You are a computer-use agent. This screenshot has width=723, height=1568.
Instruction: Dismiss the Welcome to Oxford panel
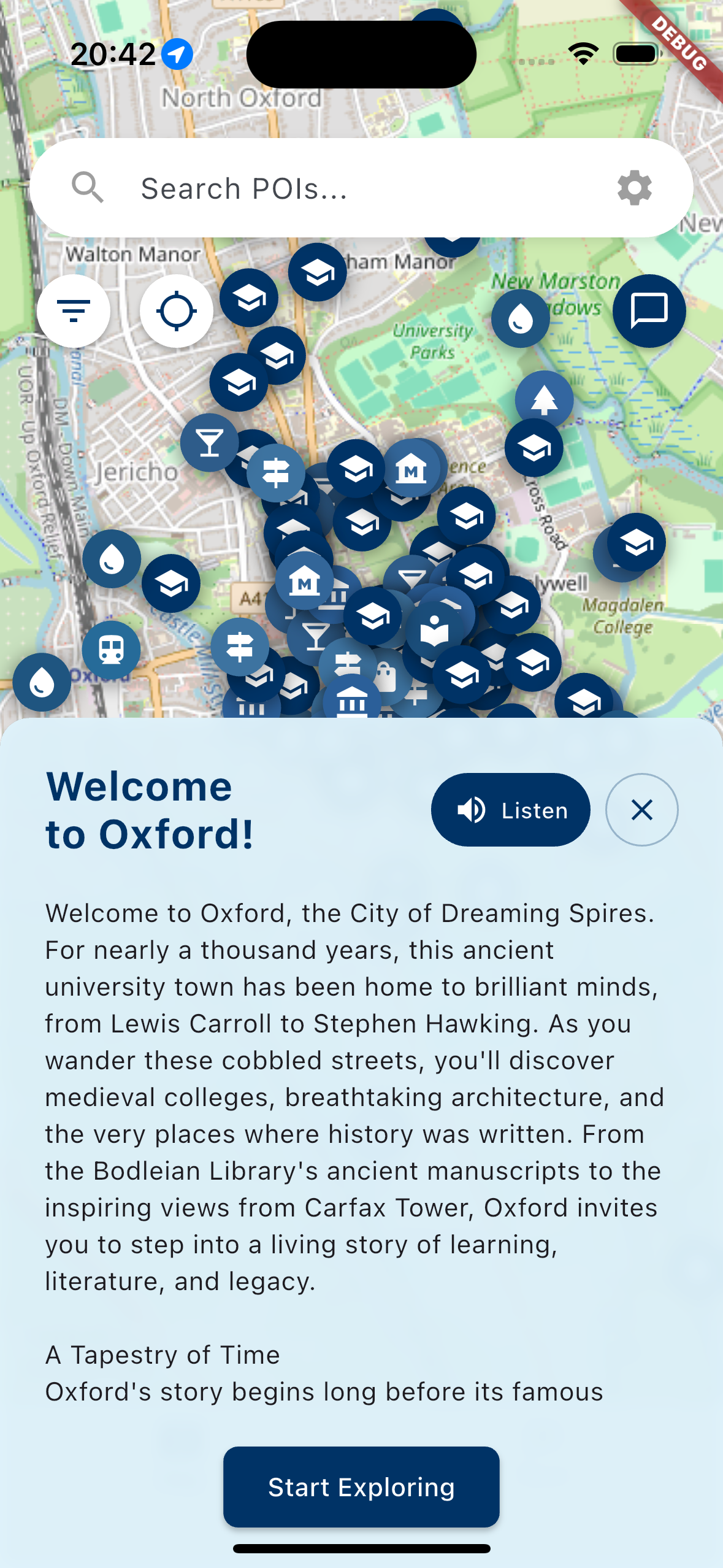pos(641,810)
